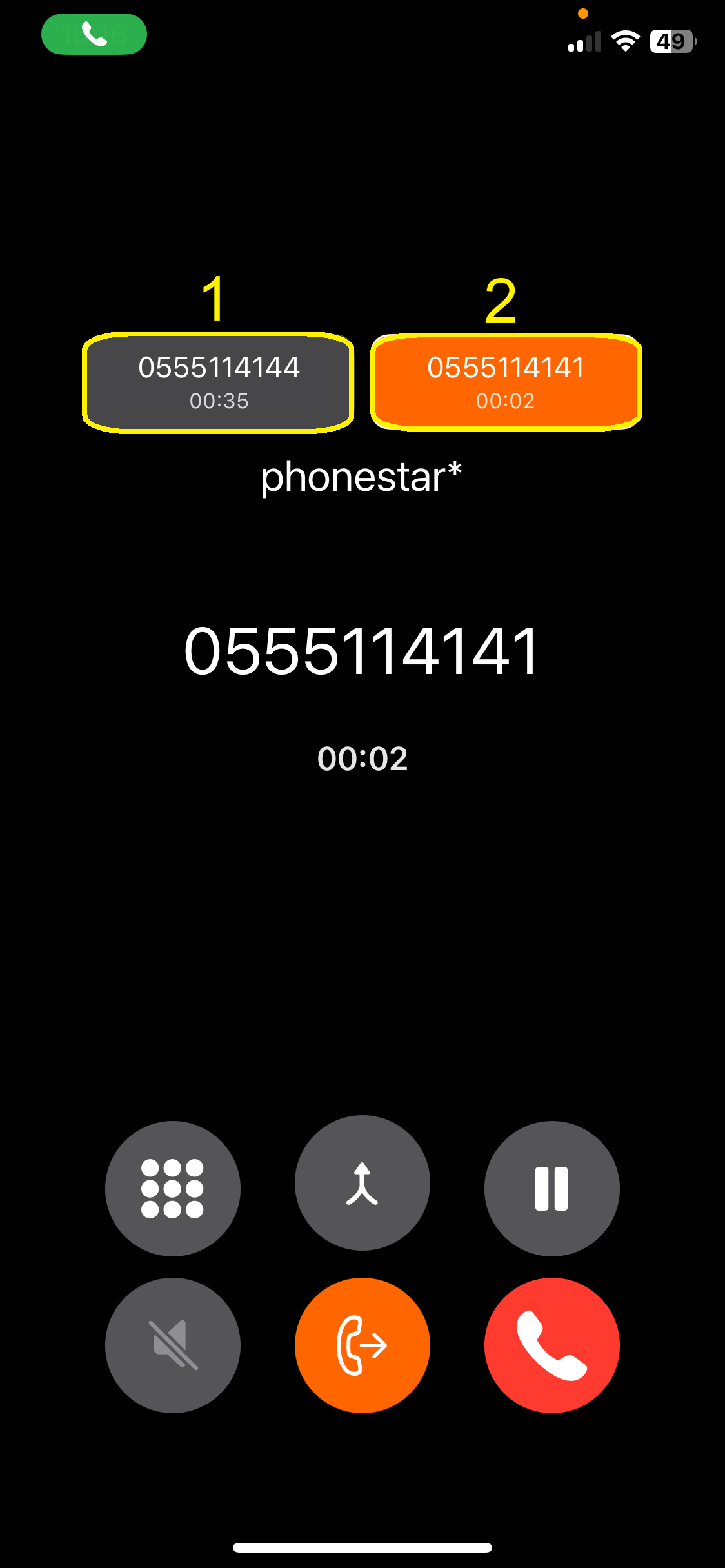Screen dimensions: 725x1568
Task: Switch to the call with 0555114144
Action: coord(218,382)
